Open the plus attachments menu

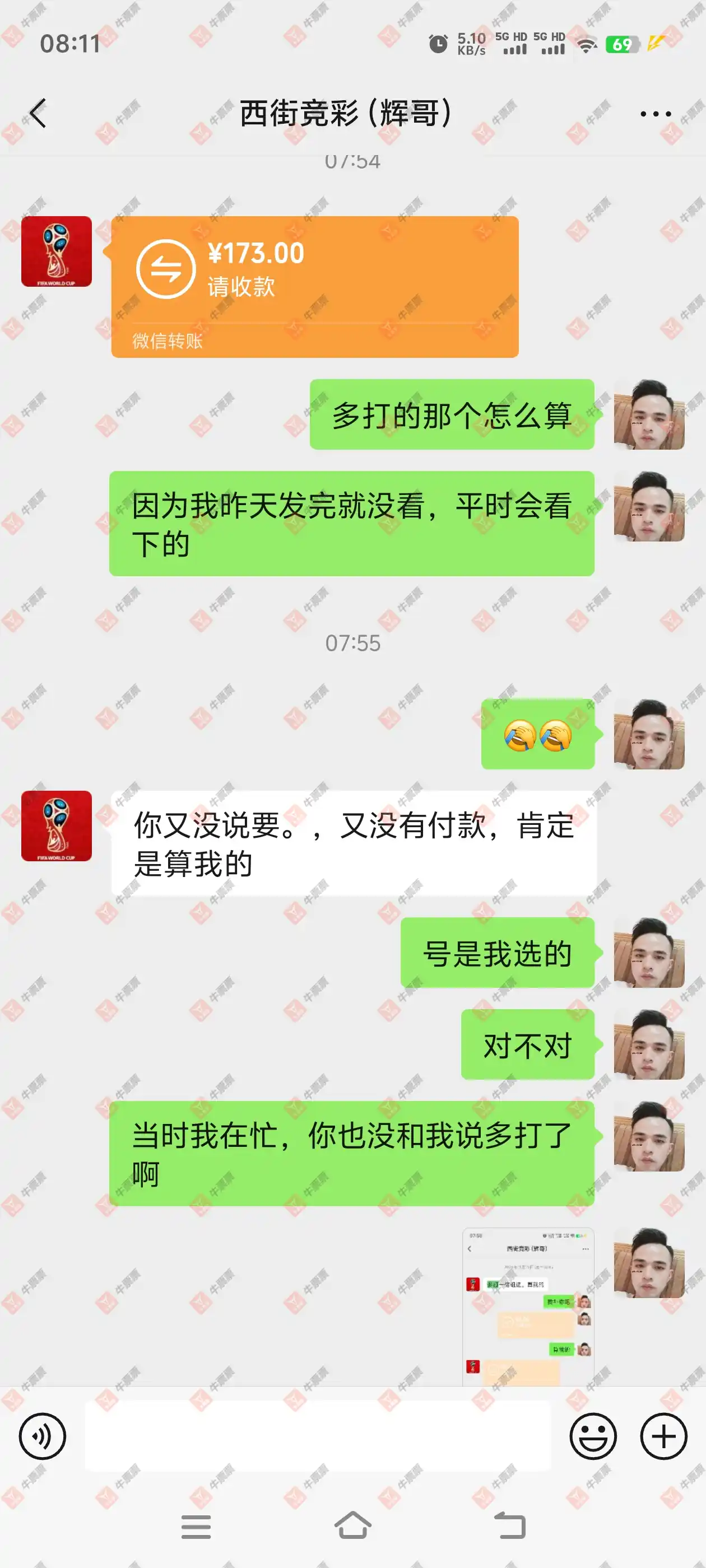(663, 1436)
